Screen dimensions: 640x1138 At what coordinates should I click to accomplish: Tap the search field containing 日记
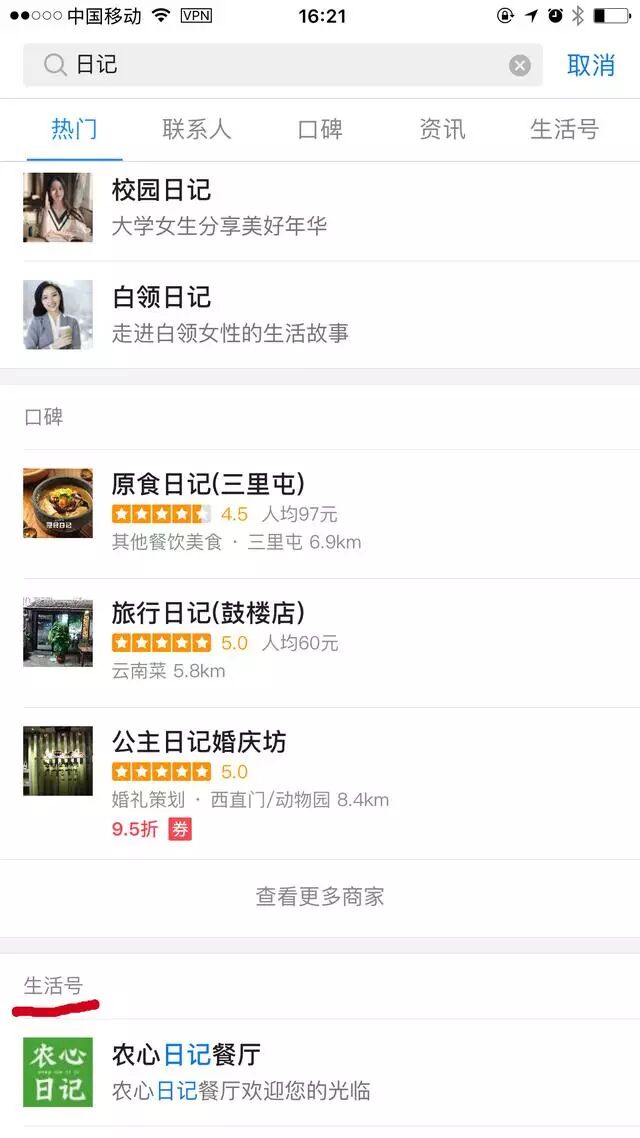click(283, 65)
